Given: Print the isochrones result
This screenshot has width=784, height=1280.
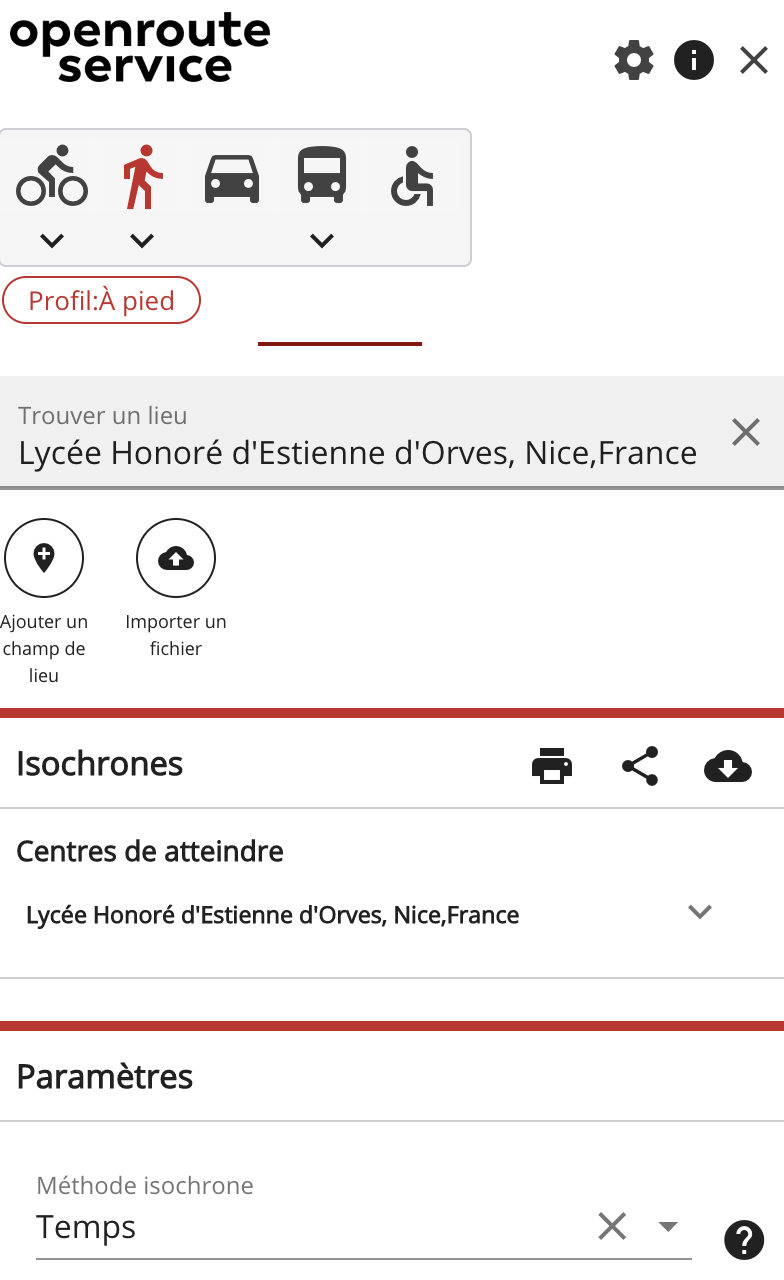Looking at the screenshot, I should pos(551,766).
